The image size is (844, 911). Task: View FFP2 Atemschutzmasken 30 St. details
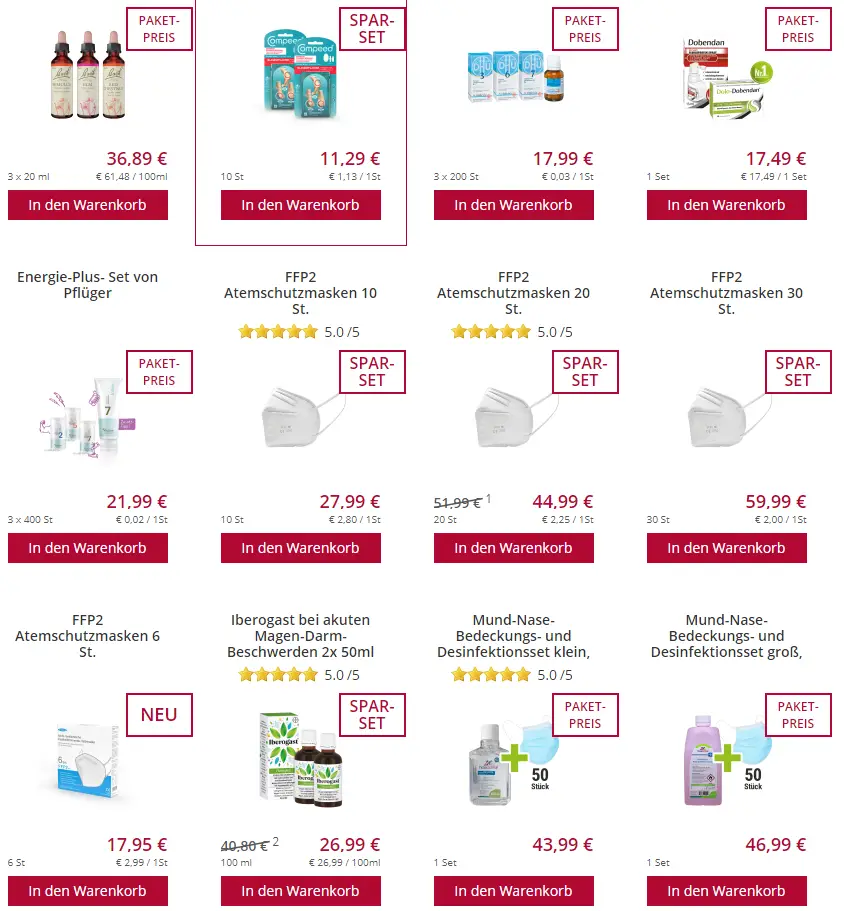(x=727, y=293)
